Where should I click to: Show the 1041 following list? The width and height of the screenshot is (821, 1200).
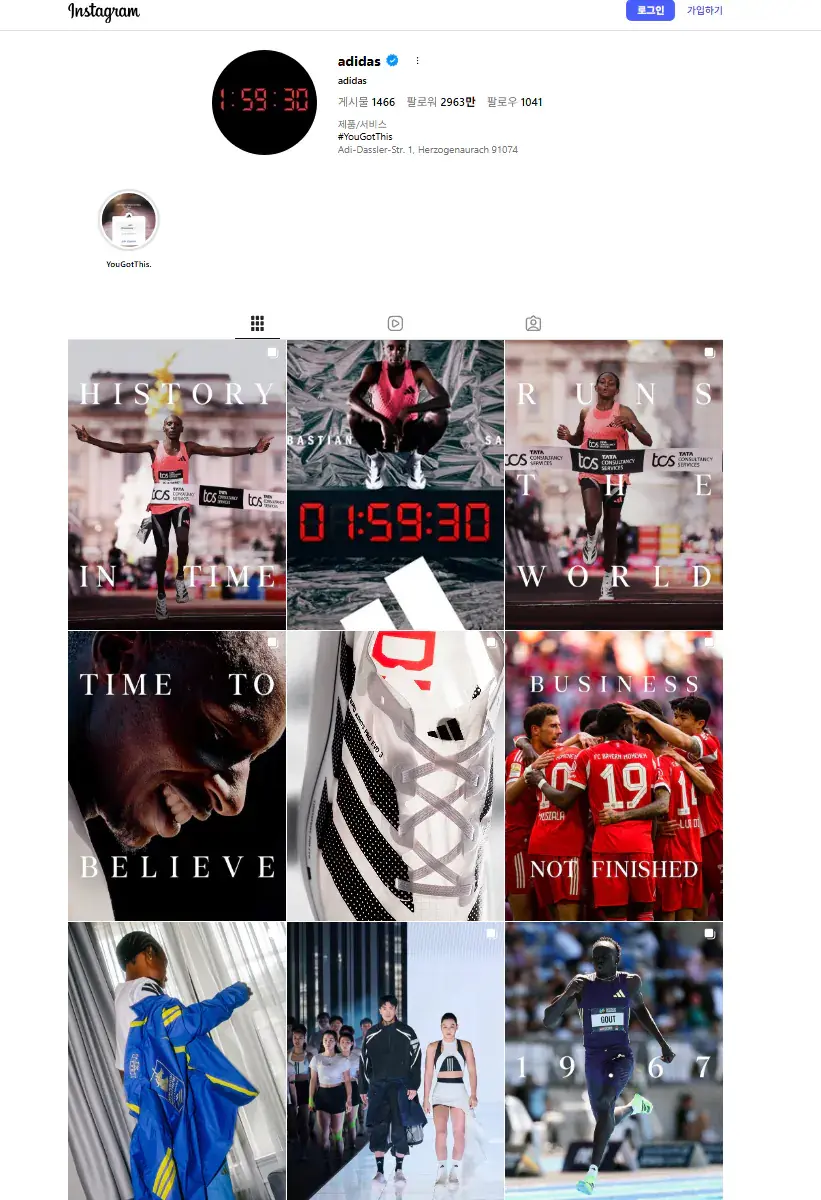pyautogui.click(x=514, y=102)
